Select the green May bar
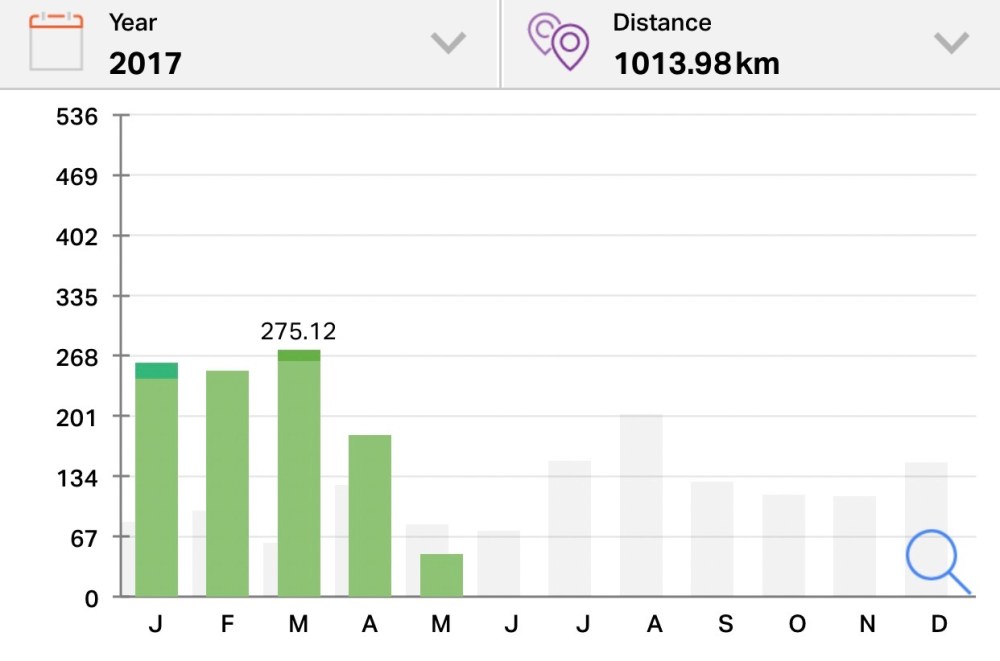Image resolution: width=1000 pixels, height=661 pixels. (x=441, y=575)
